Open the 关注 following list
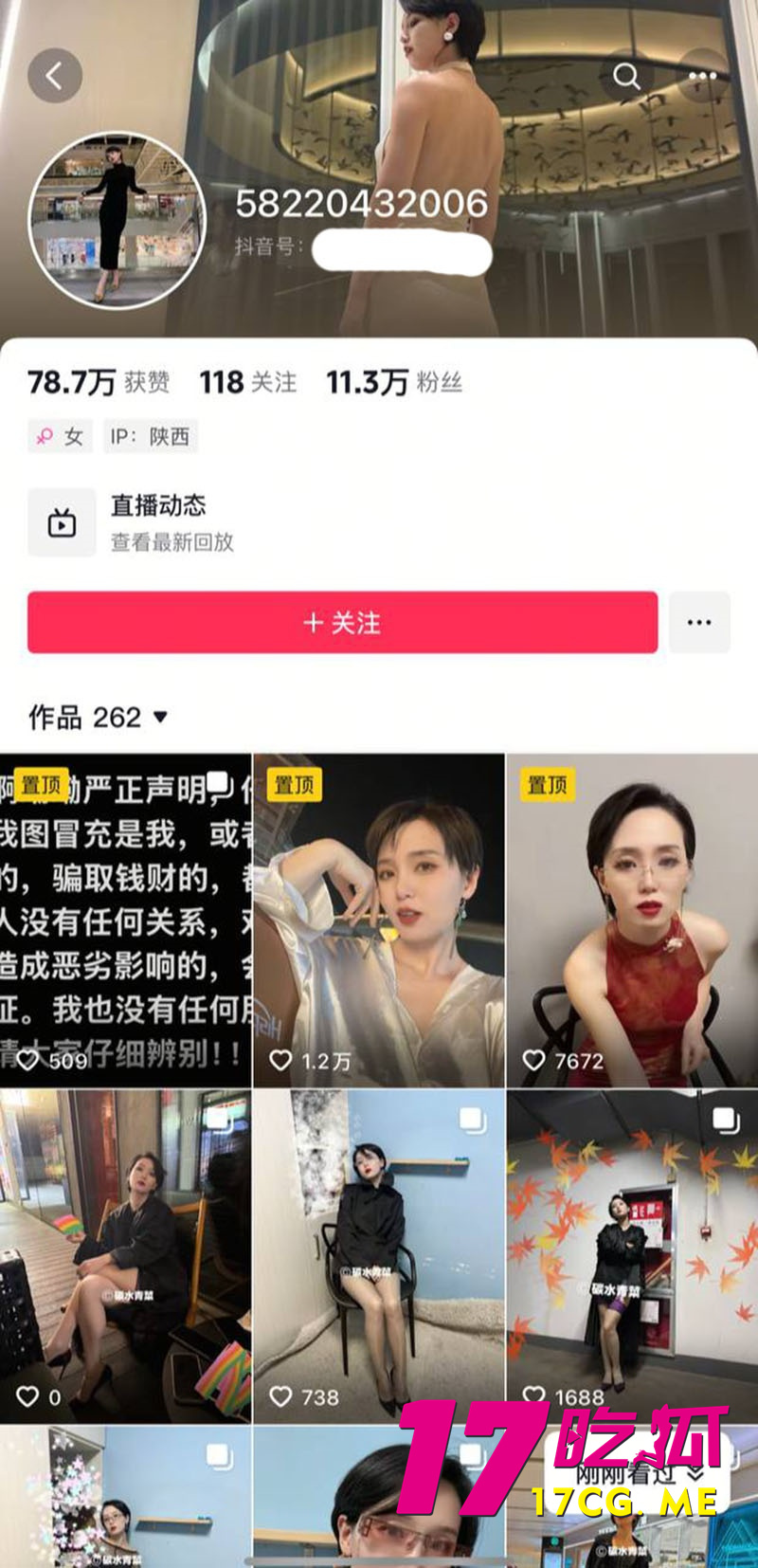The image size is (758, 1568). [x=246, y=382]
